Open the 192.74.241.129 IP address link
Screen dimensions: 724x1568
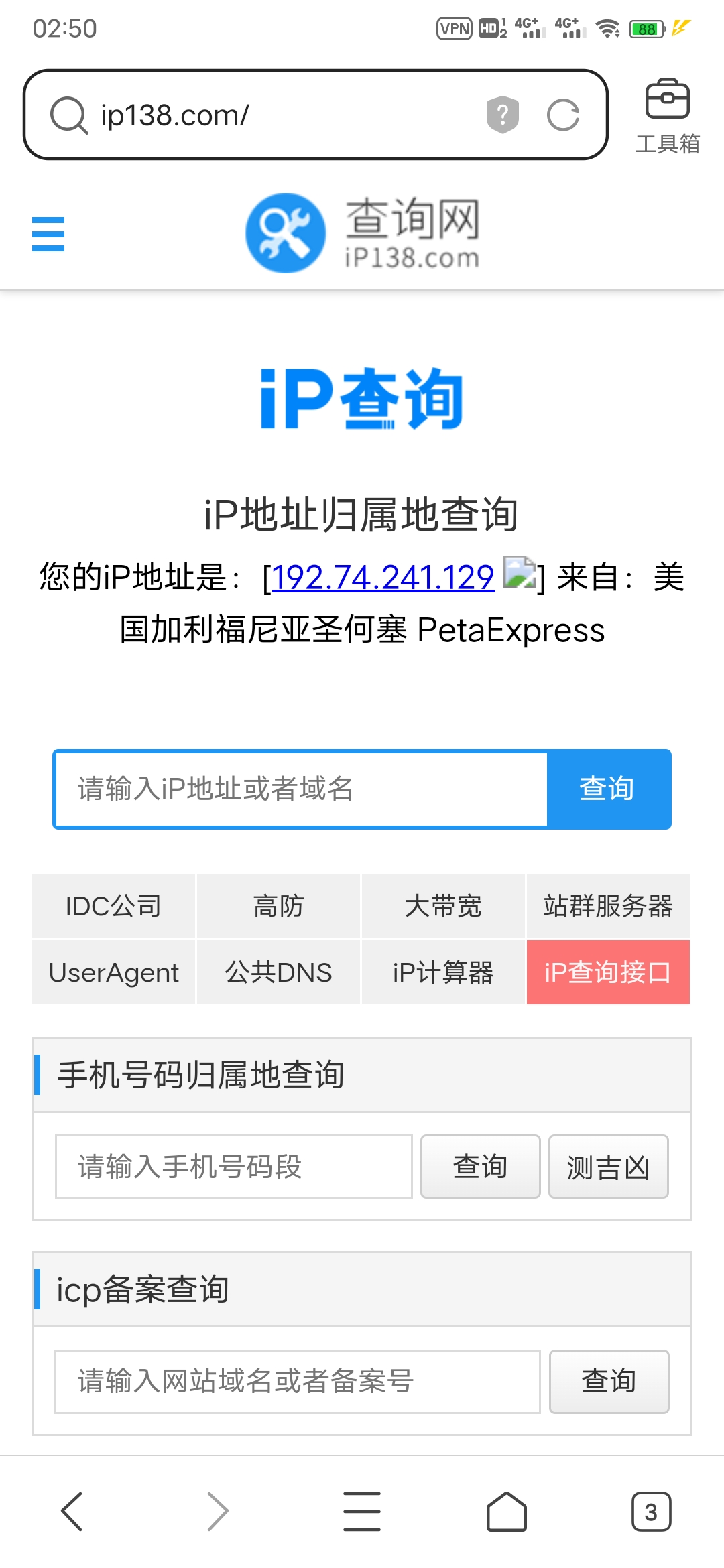coord(383,577)
